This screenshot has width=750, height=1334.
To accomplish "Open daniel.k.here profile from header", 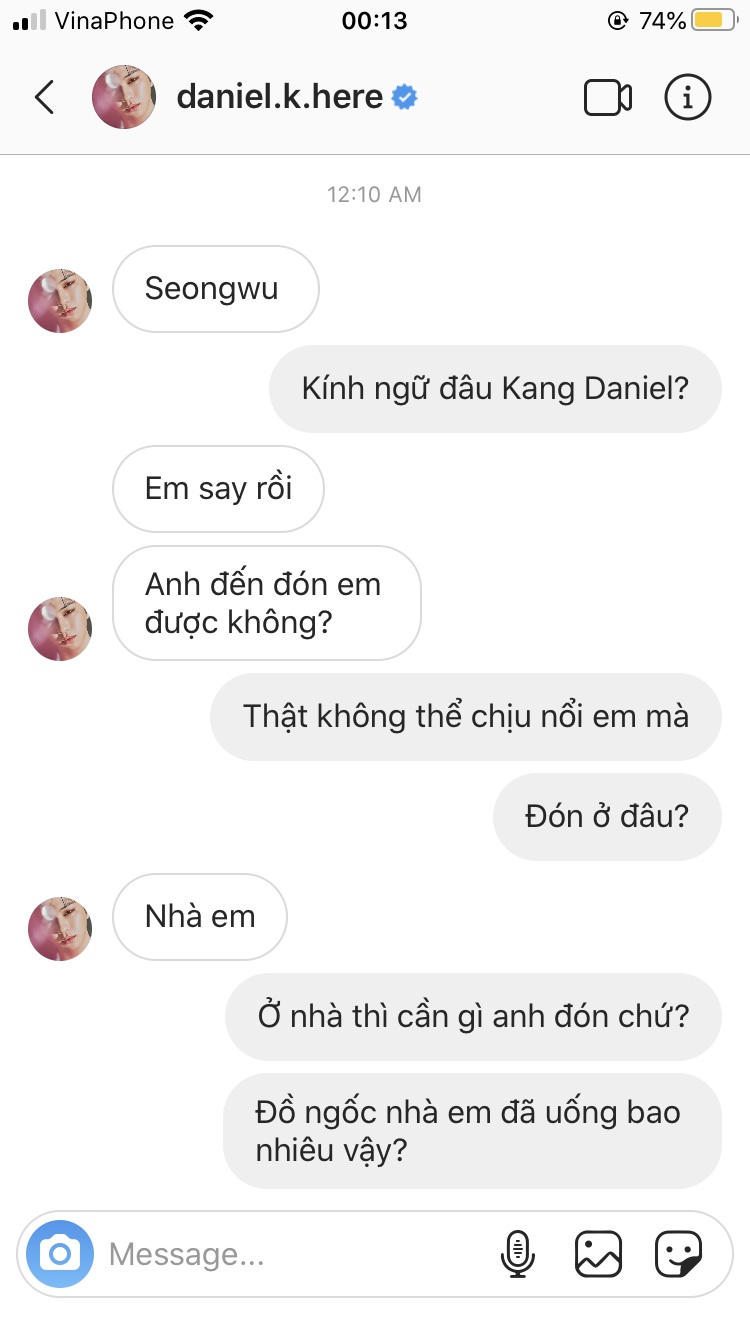I will [280, 97].
